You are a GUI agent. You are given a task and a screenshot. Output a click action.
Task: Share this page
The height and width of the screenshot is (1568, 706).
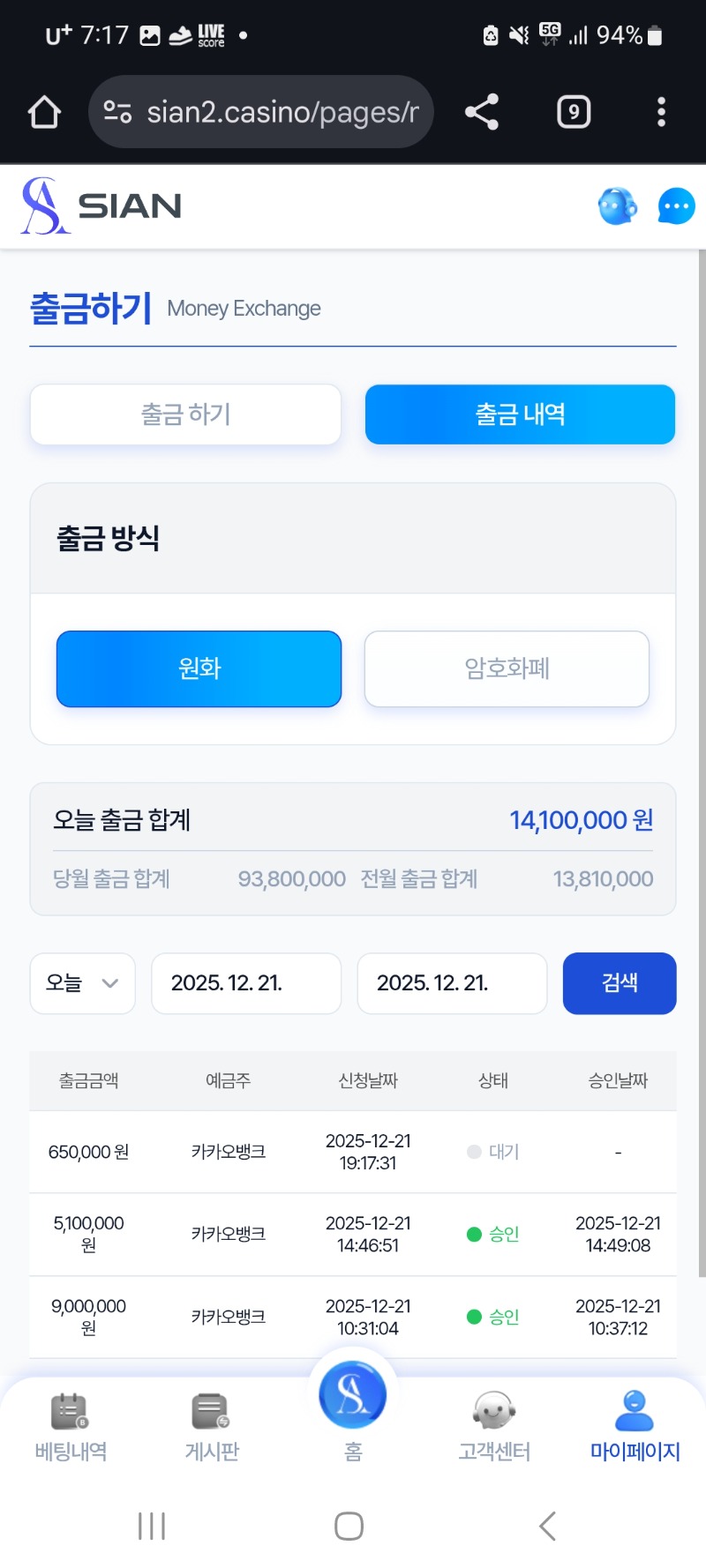482,112
